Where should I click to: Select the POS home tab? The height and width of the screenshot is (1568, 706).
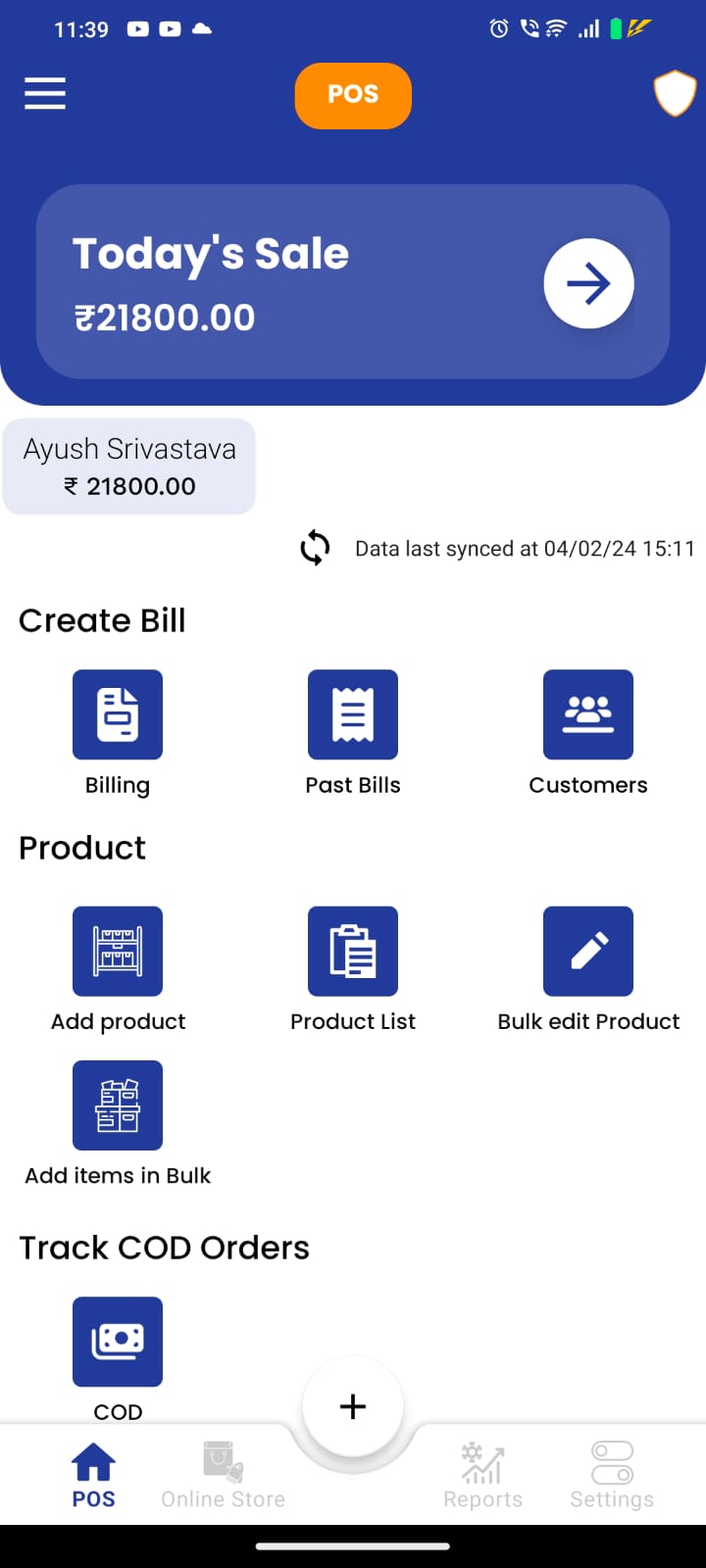93,1475
